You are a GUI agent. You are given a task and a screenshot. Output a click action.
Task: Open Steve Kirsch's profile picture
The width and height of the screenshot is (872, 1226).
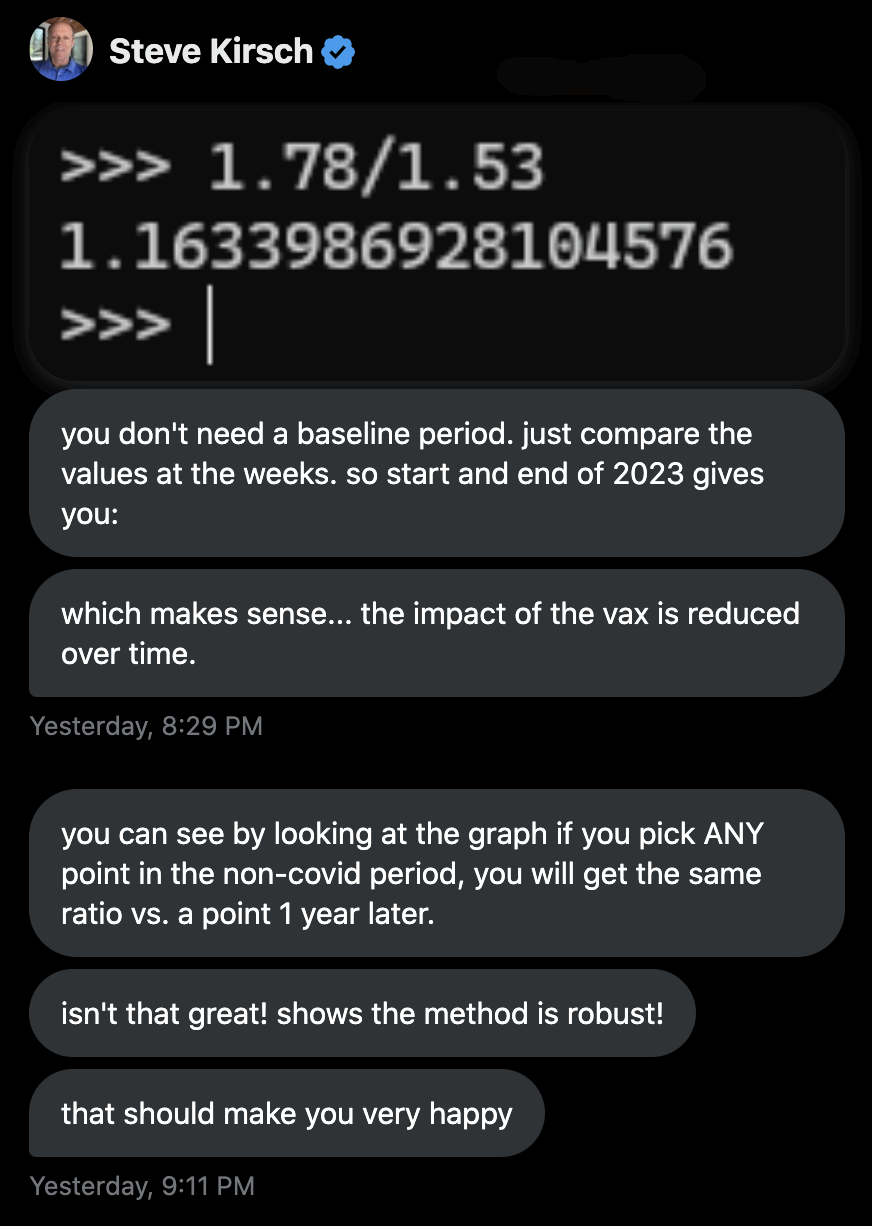coord(62,50)
